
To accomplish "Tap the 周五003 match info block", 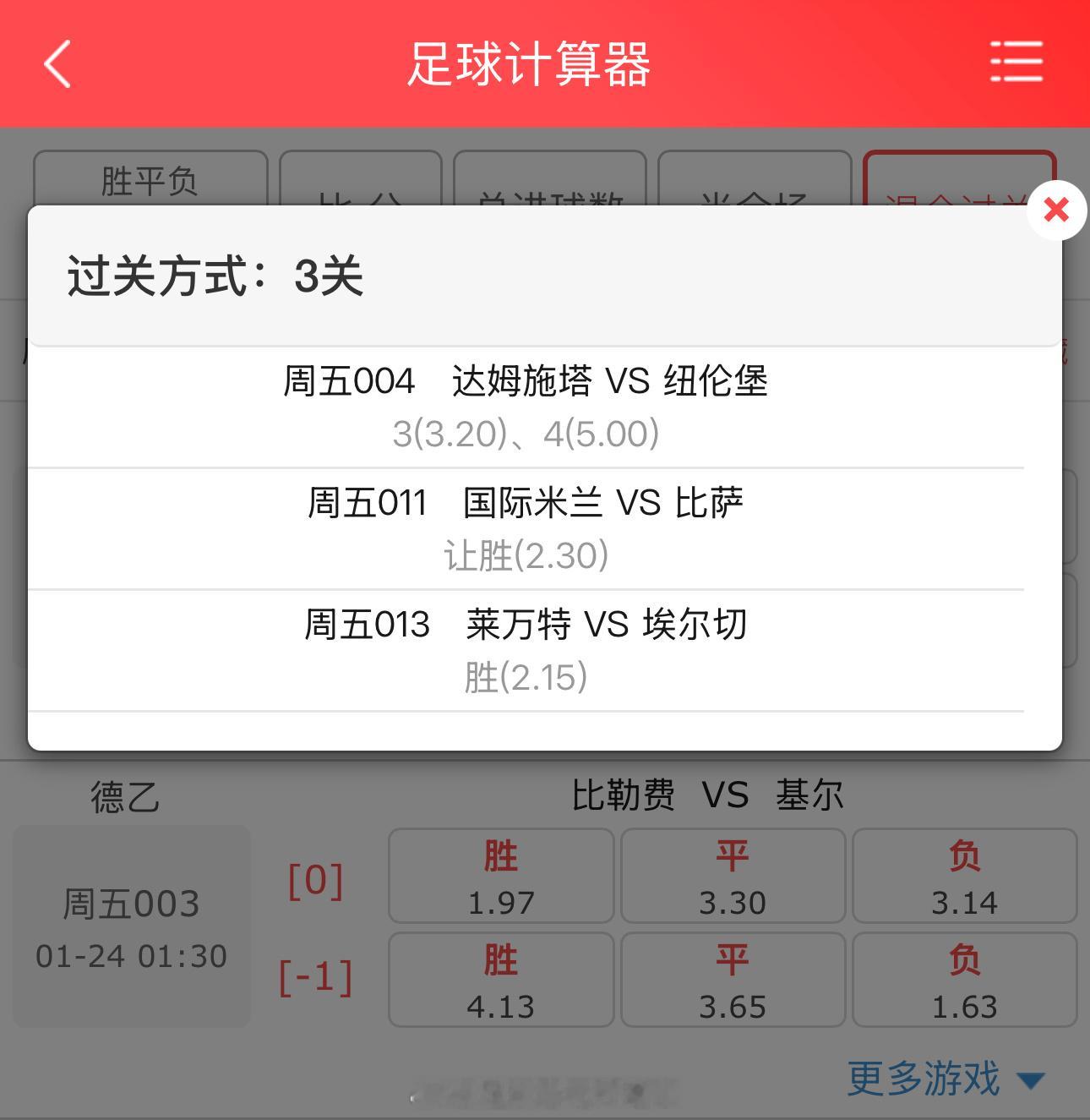I will 131,926.
